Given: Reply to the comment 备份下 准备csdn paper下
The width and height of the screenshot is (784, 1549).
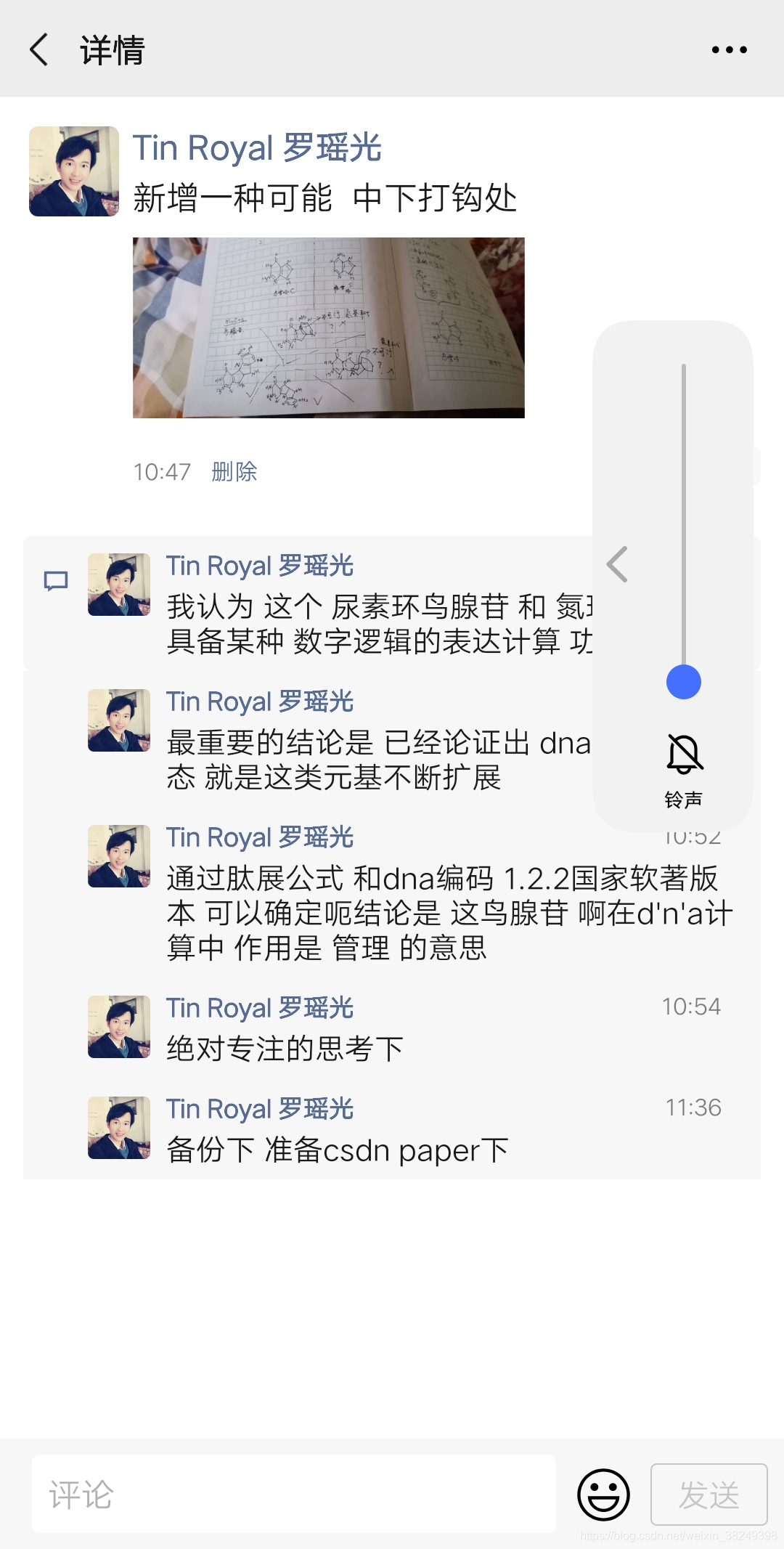Looking at the screenshot, I should coord(337,1150).
